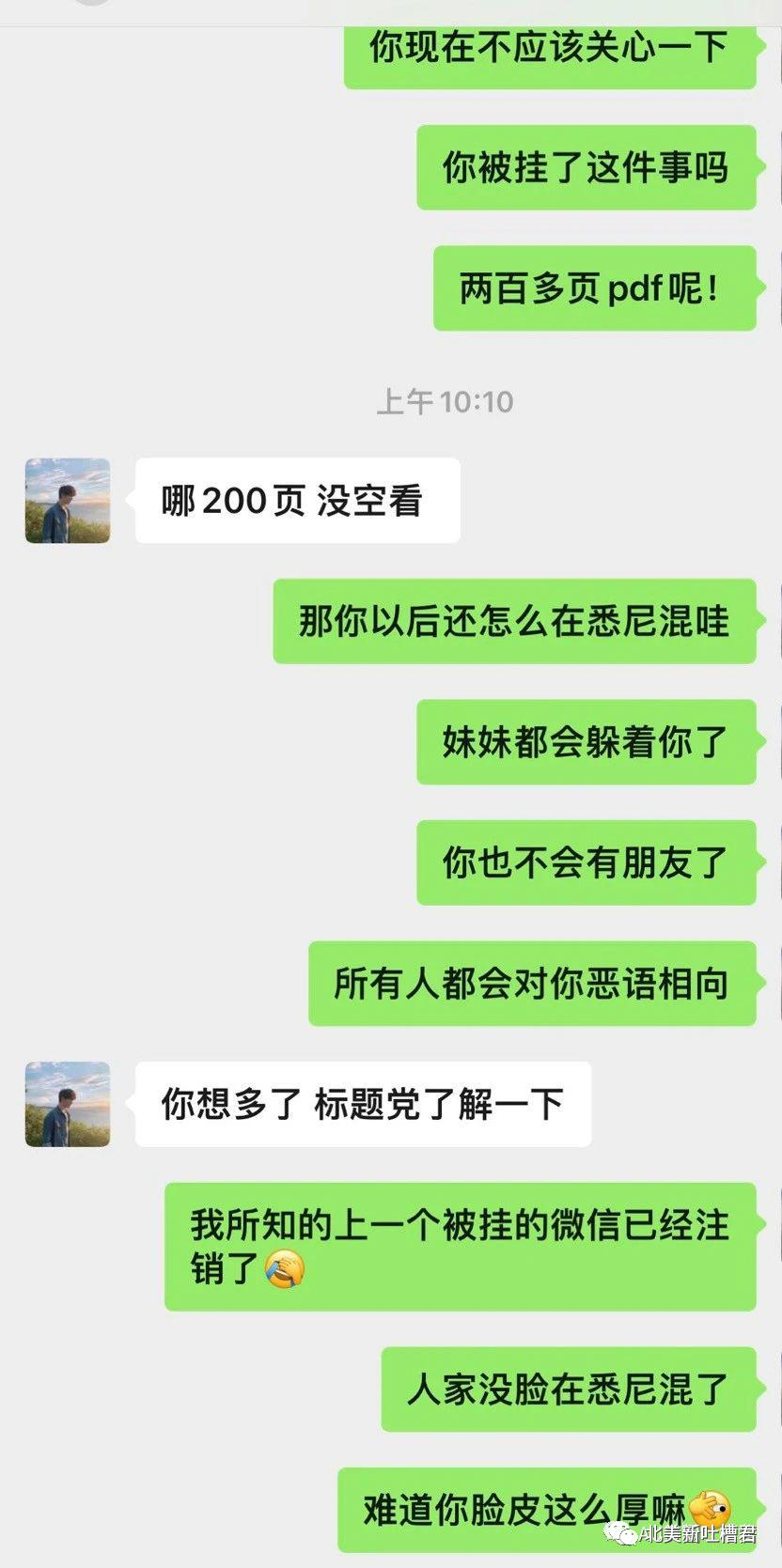Viewport: 782px width, 1568px height.
Task: Open avatar beside '哪200页 没空看' message
Action: [x=68, y=501]
